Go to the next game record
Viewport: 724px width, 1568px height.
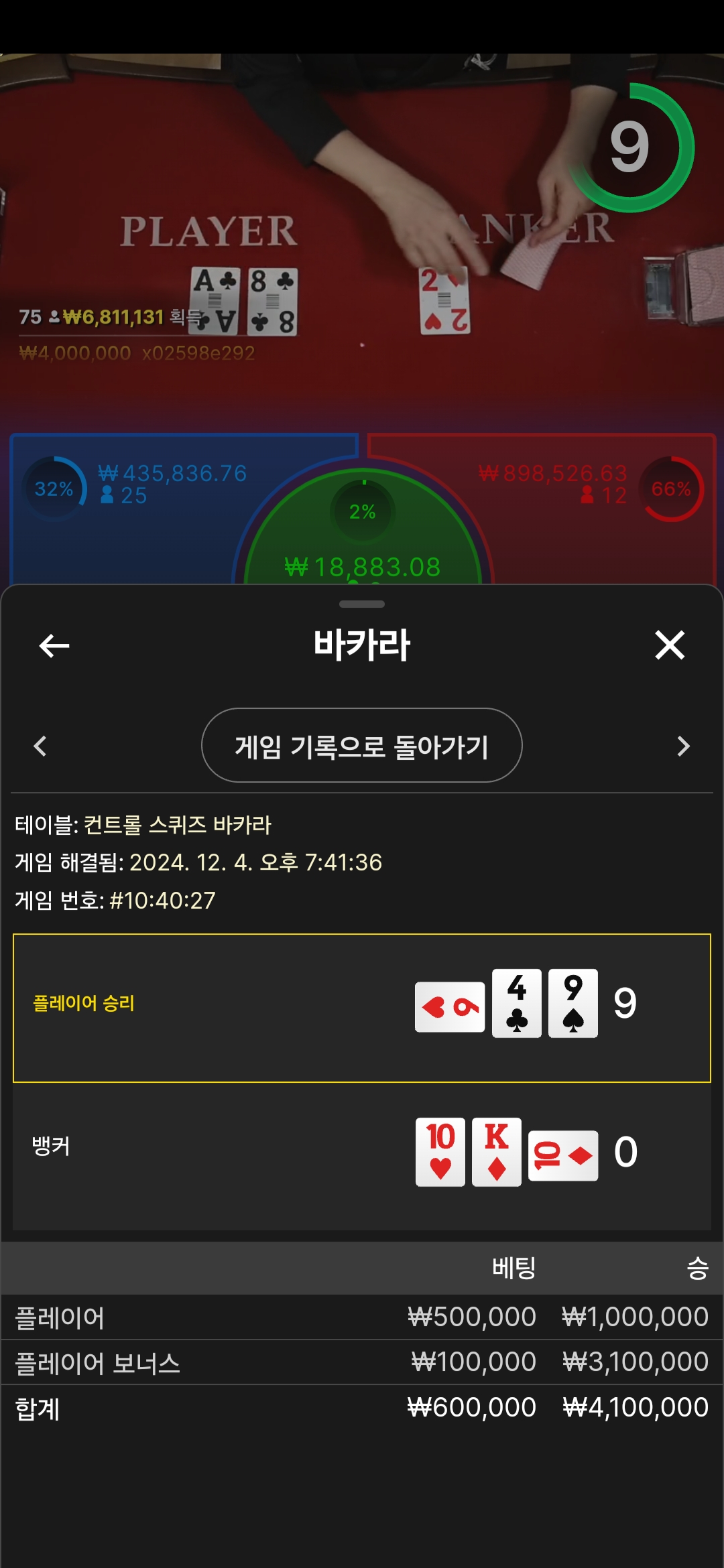click(683, 746)
